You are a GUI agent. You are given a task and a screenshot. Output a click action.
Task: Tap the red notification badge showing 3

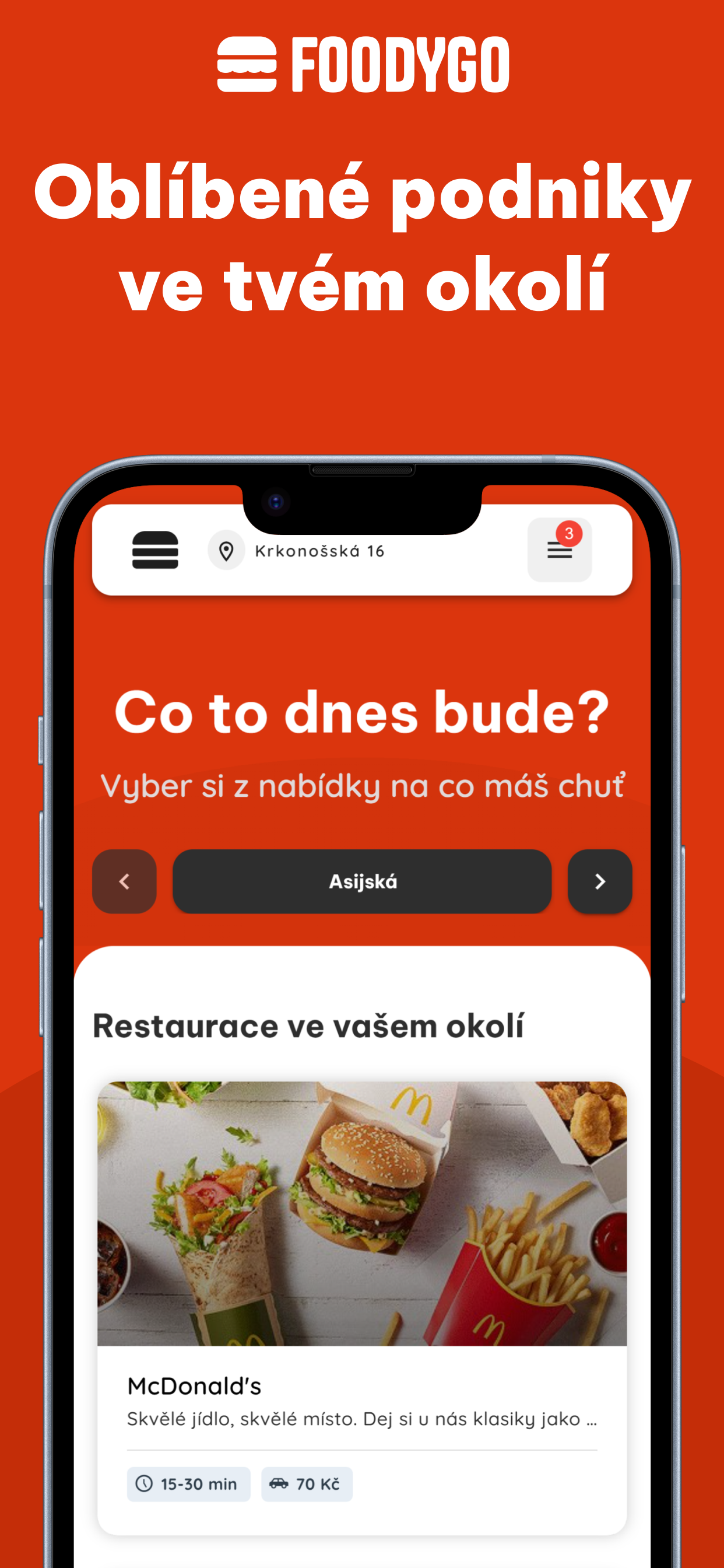pos(571,533)
